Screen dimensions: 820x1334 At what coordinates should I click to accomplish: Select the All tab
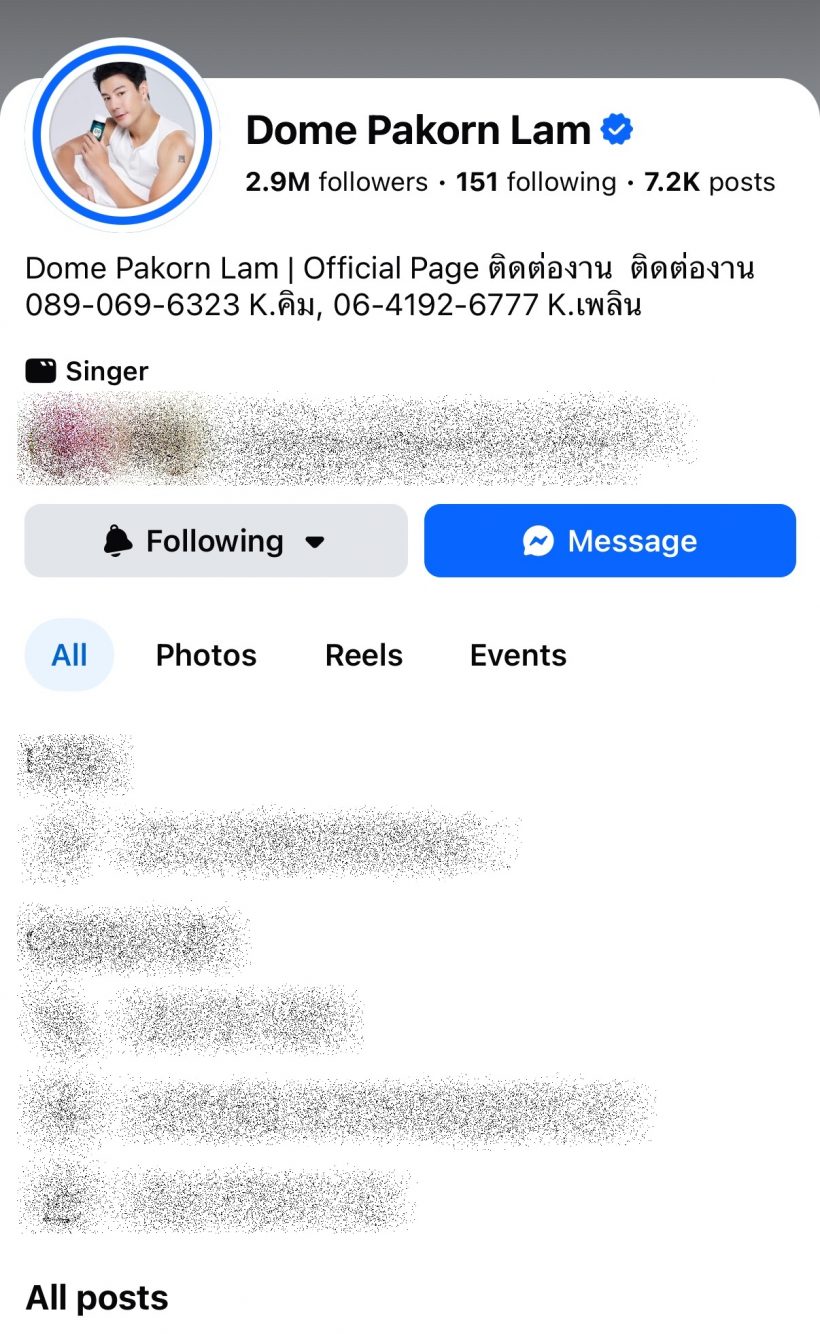point(69,655)
